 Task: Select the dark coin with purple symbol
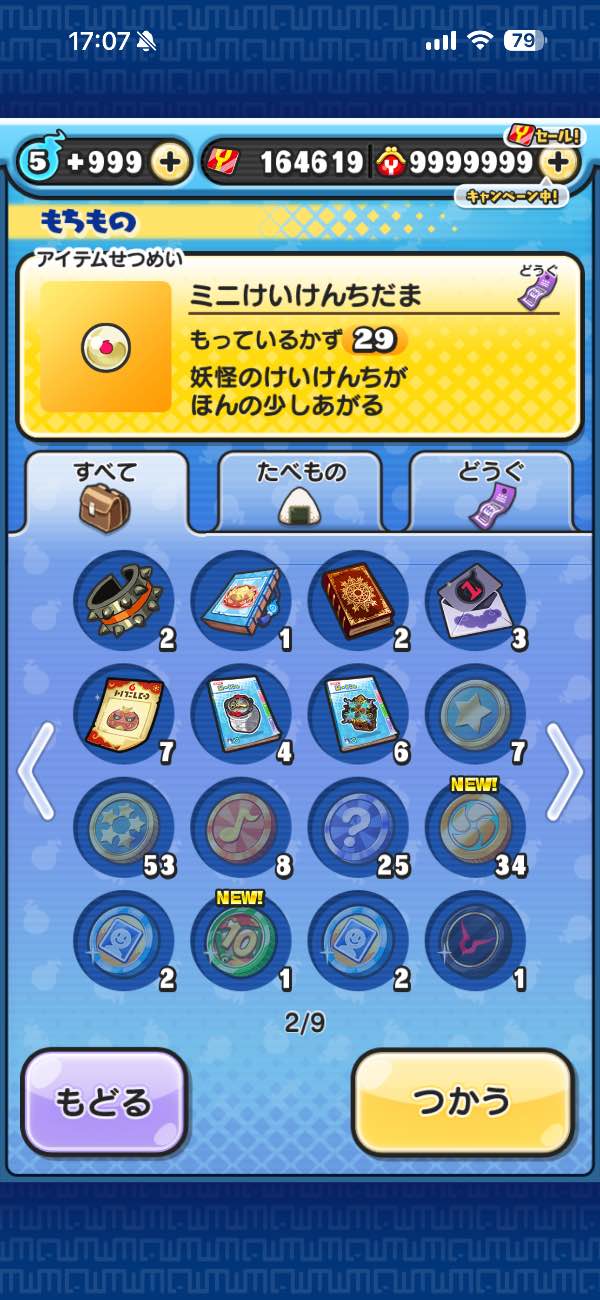point(475,941)
